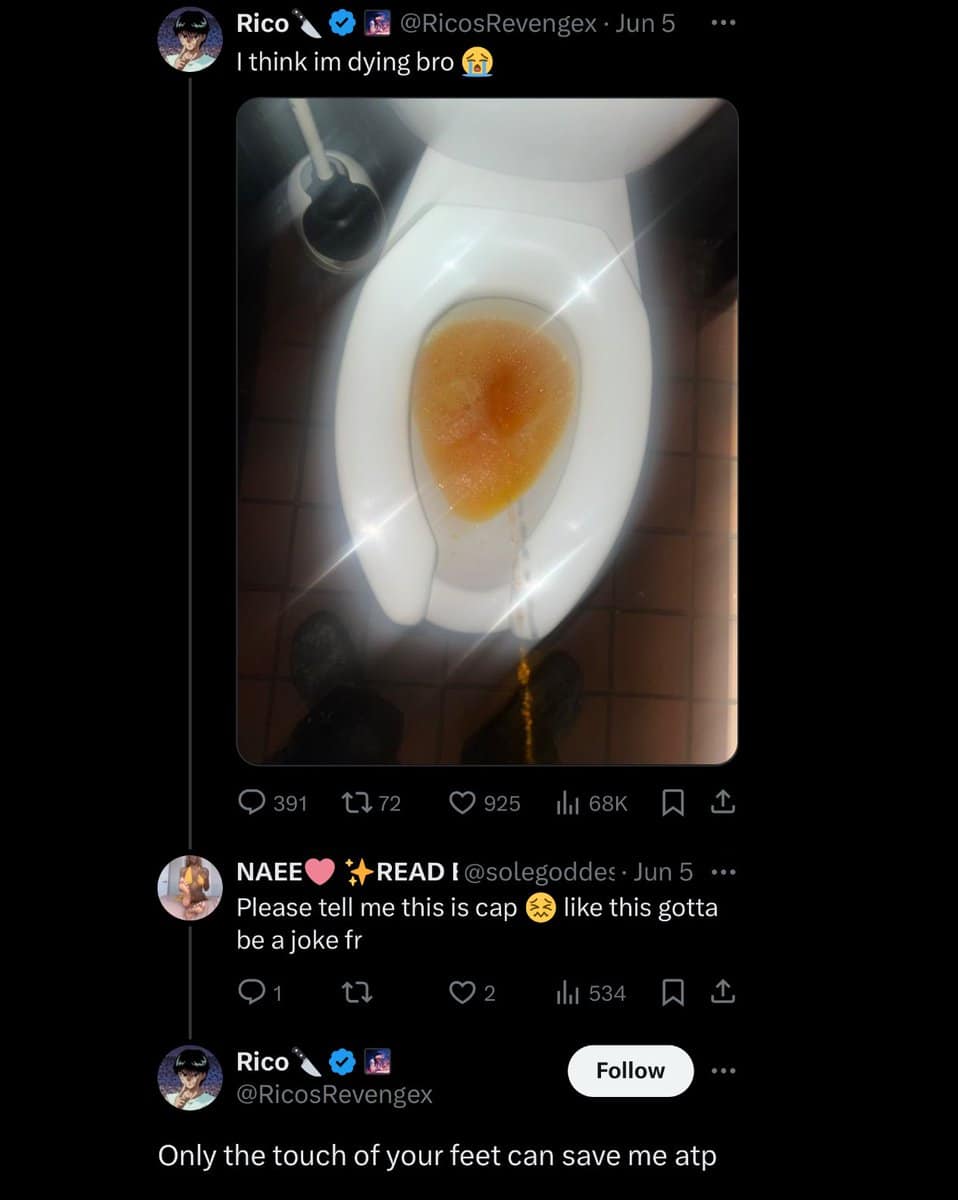The width and height of the screenshot is (958, 1200).
Task: Follow Rico's account
Action: [630, 1071]
